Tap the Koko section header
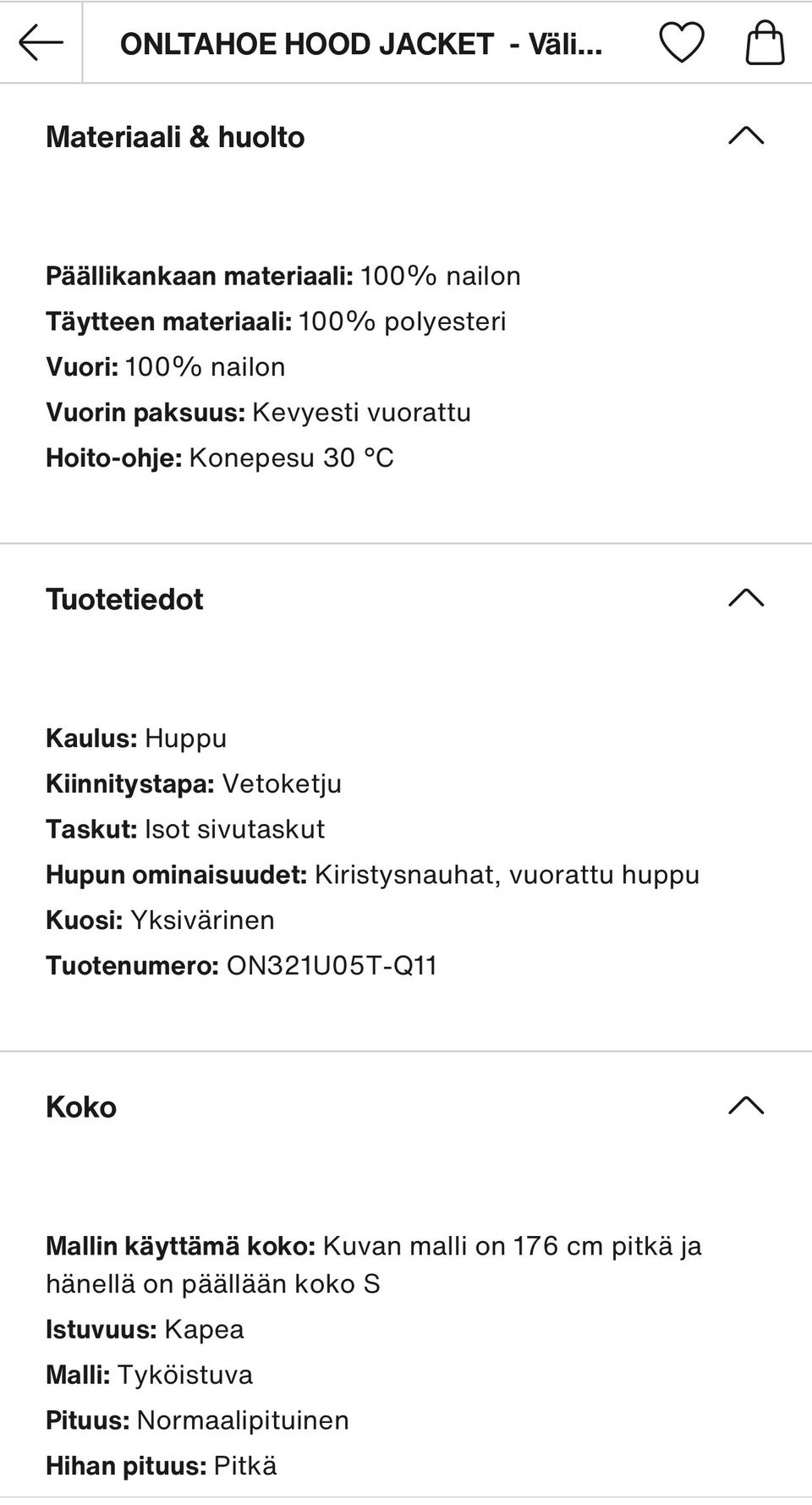 [80, 1107]
